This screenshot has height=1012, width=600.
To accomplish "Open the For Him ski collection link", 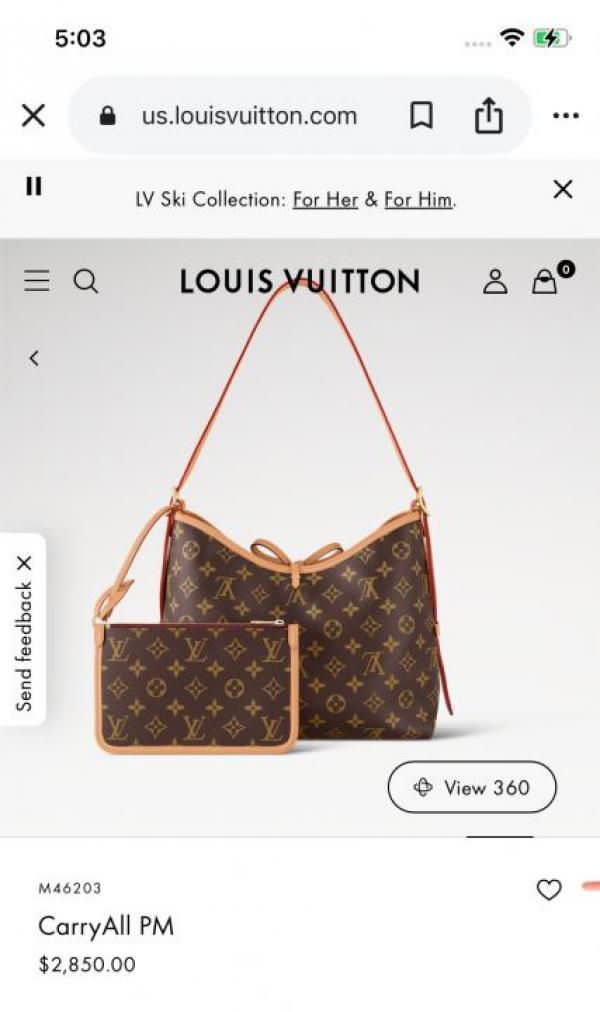I will (419, 199).
